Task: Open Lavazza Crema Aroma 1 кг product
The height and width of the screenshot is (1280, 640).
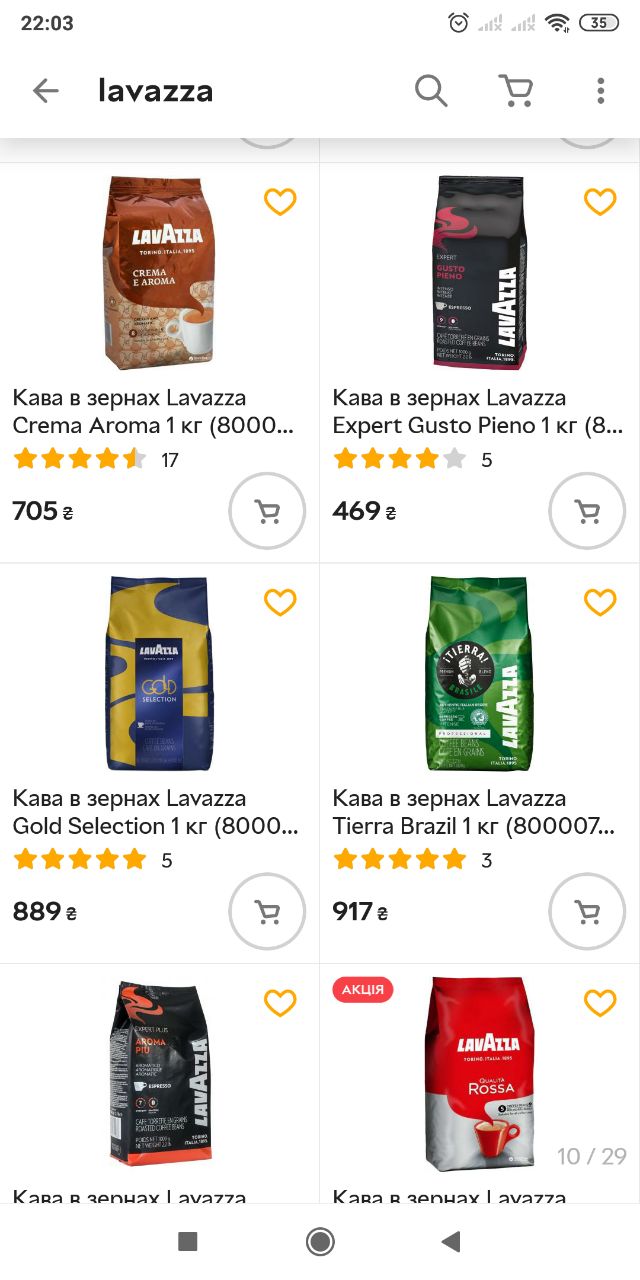Action: (154, 411)
